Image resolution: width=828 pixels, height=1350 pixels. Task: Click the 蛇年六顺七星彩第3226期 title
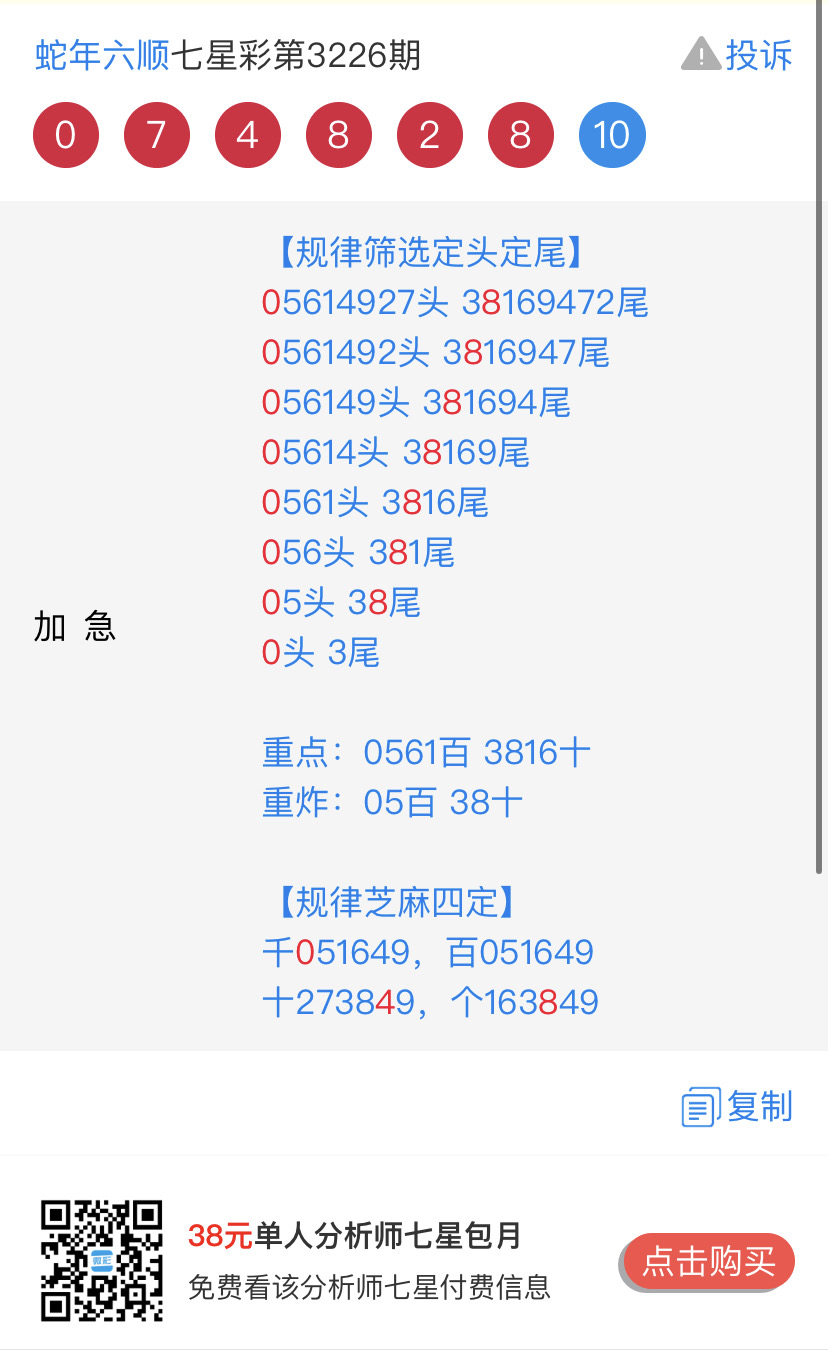point(224,57)
